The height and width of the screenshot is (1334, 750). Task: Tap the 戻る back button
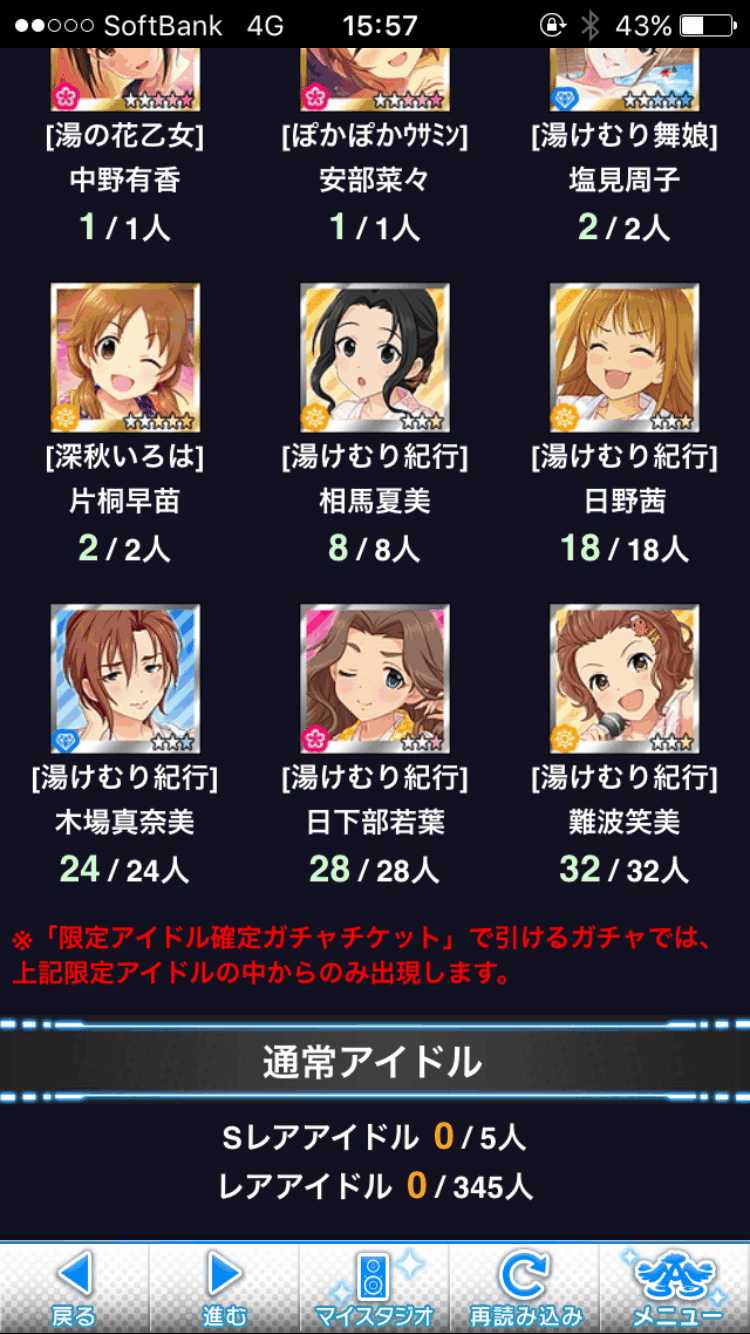(x=75, y=1288)
